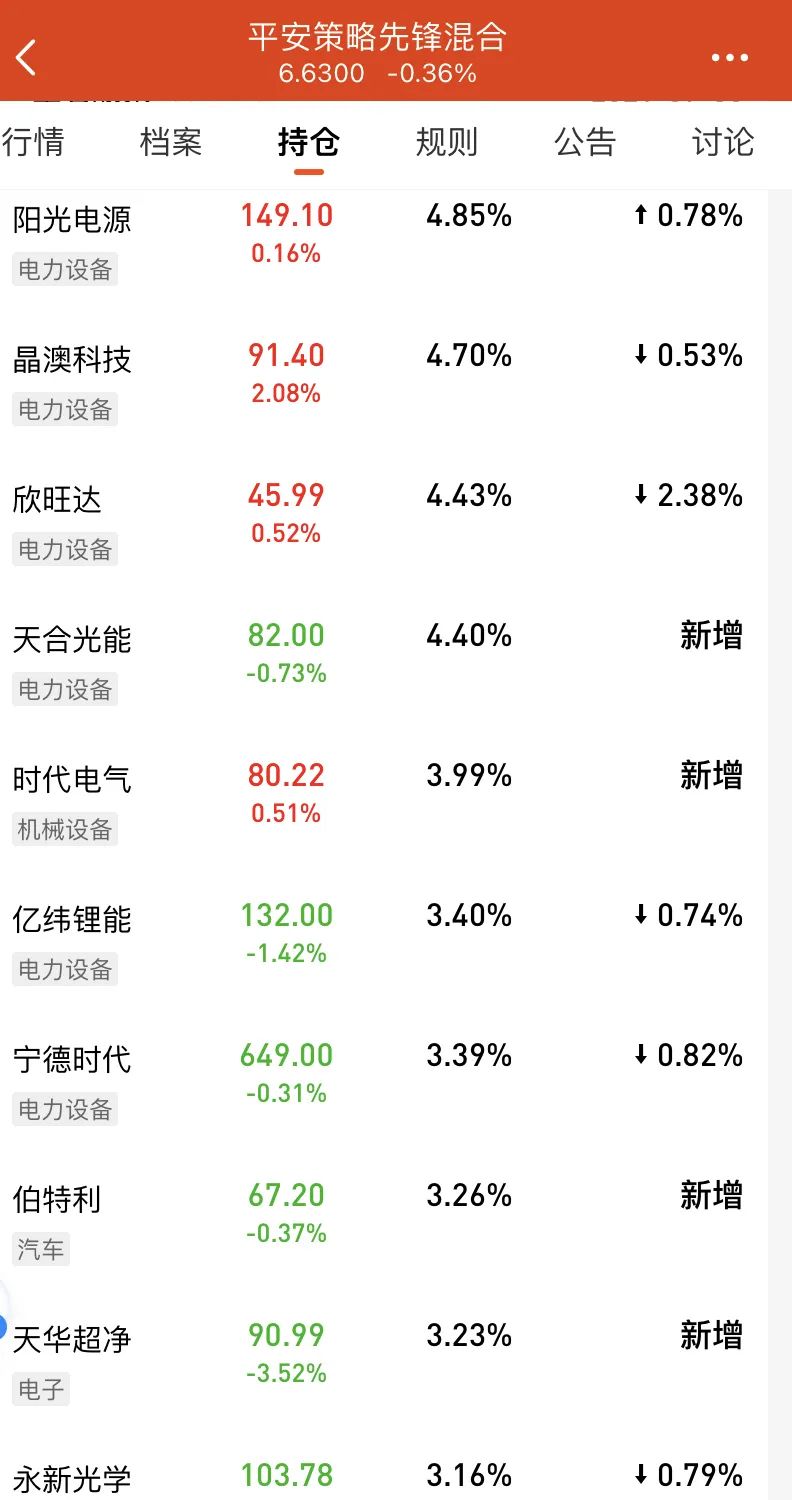Open the three-dot overflow menu
The width and height of the screenshot is (792, 1500).
tap(729, 58)
